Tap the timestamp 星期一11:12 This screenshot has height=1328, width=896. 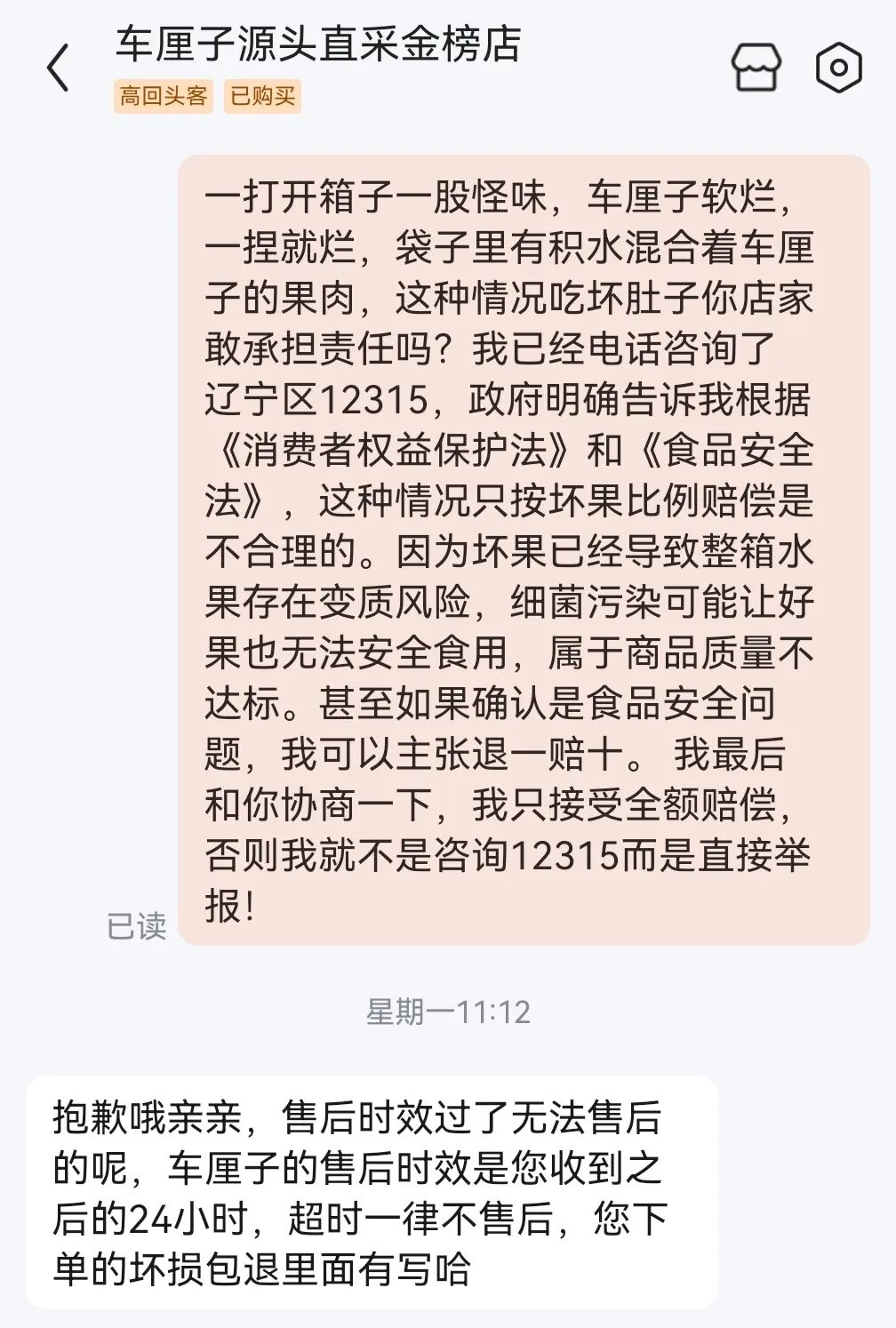448,1010
